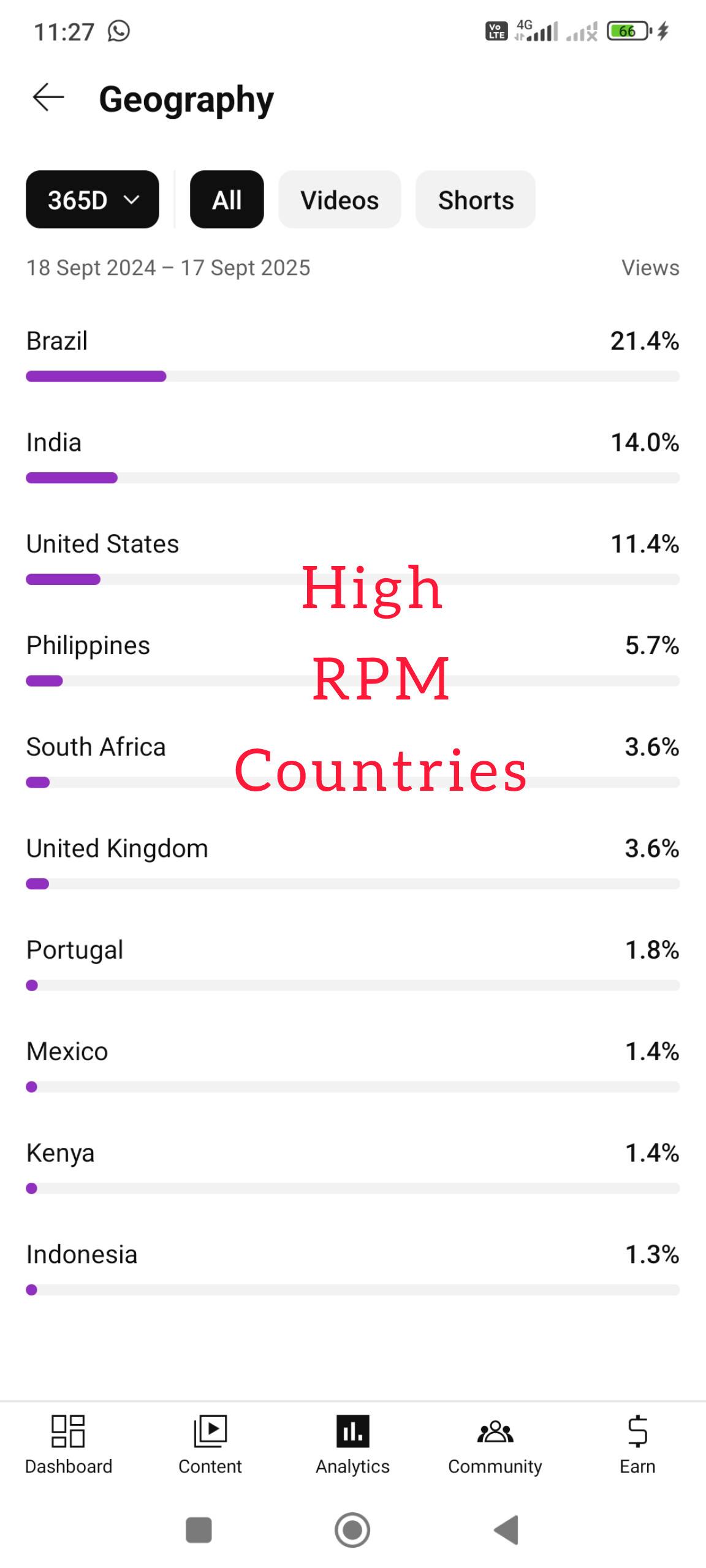Image resolution: width=706 pixels, height=1568 pixels.
Task: Select the All content filter
Action: pyautogui.click(x=227, y=200)
